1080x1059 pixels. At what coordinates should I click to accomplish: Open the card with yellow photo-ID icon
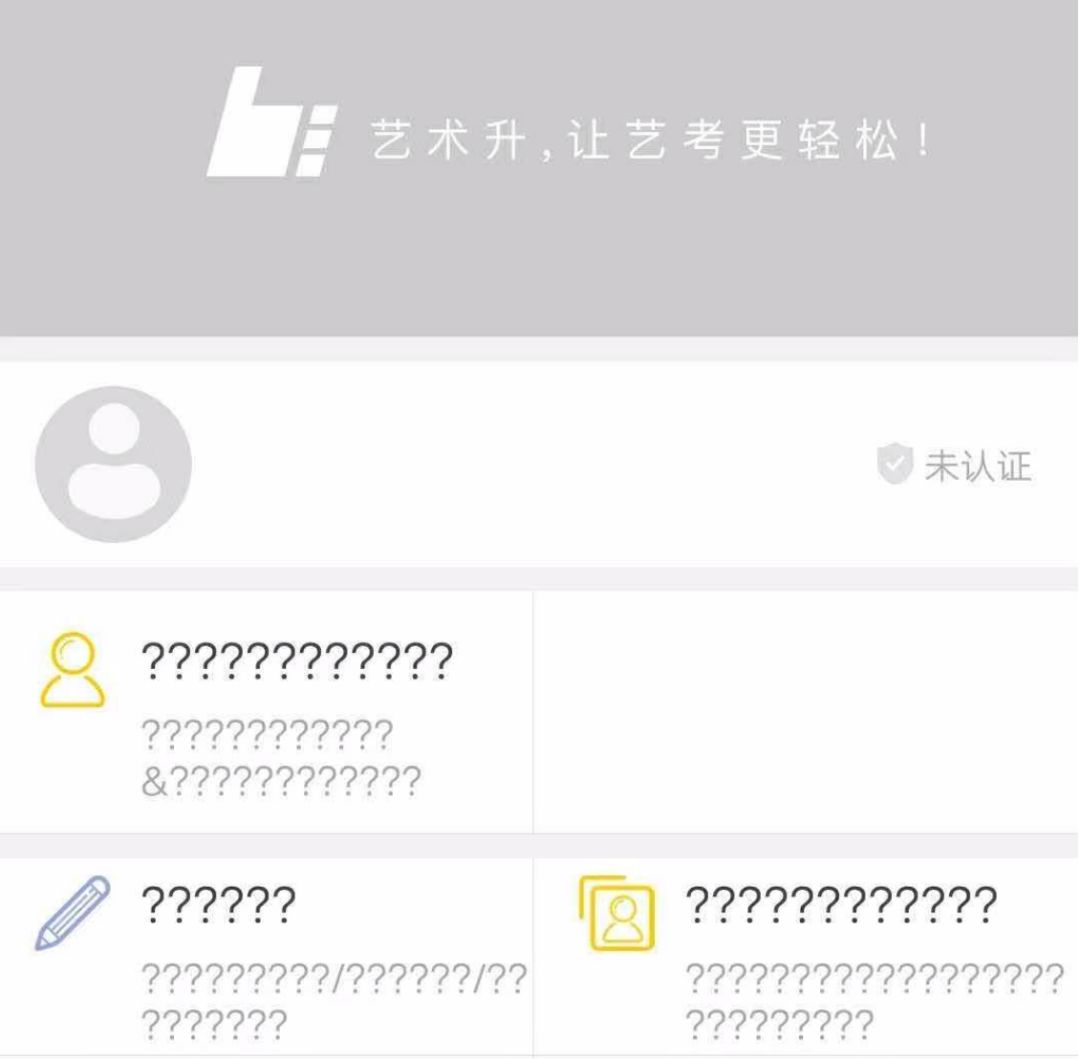pos(806,954)
